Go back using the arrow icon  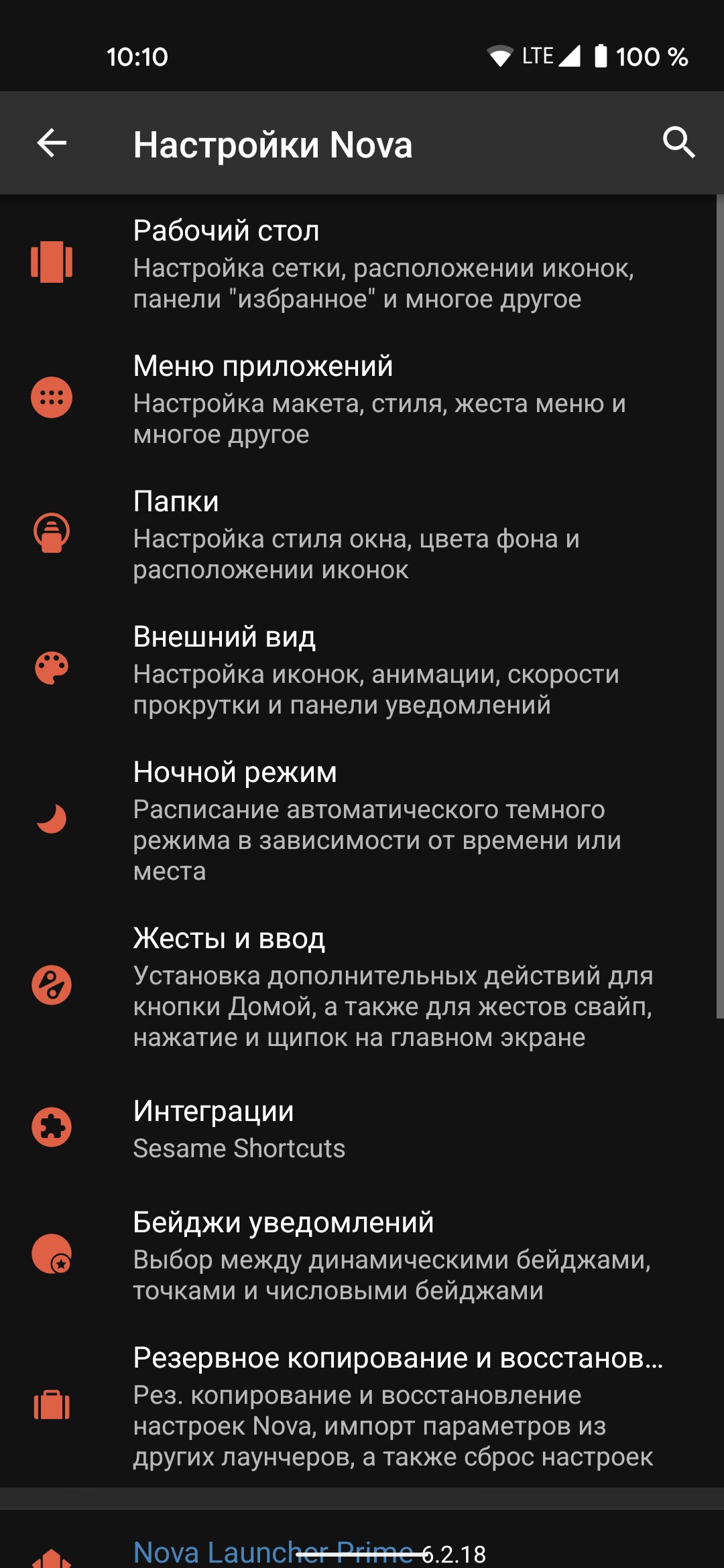click(x=52, y=143)
